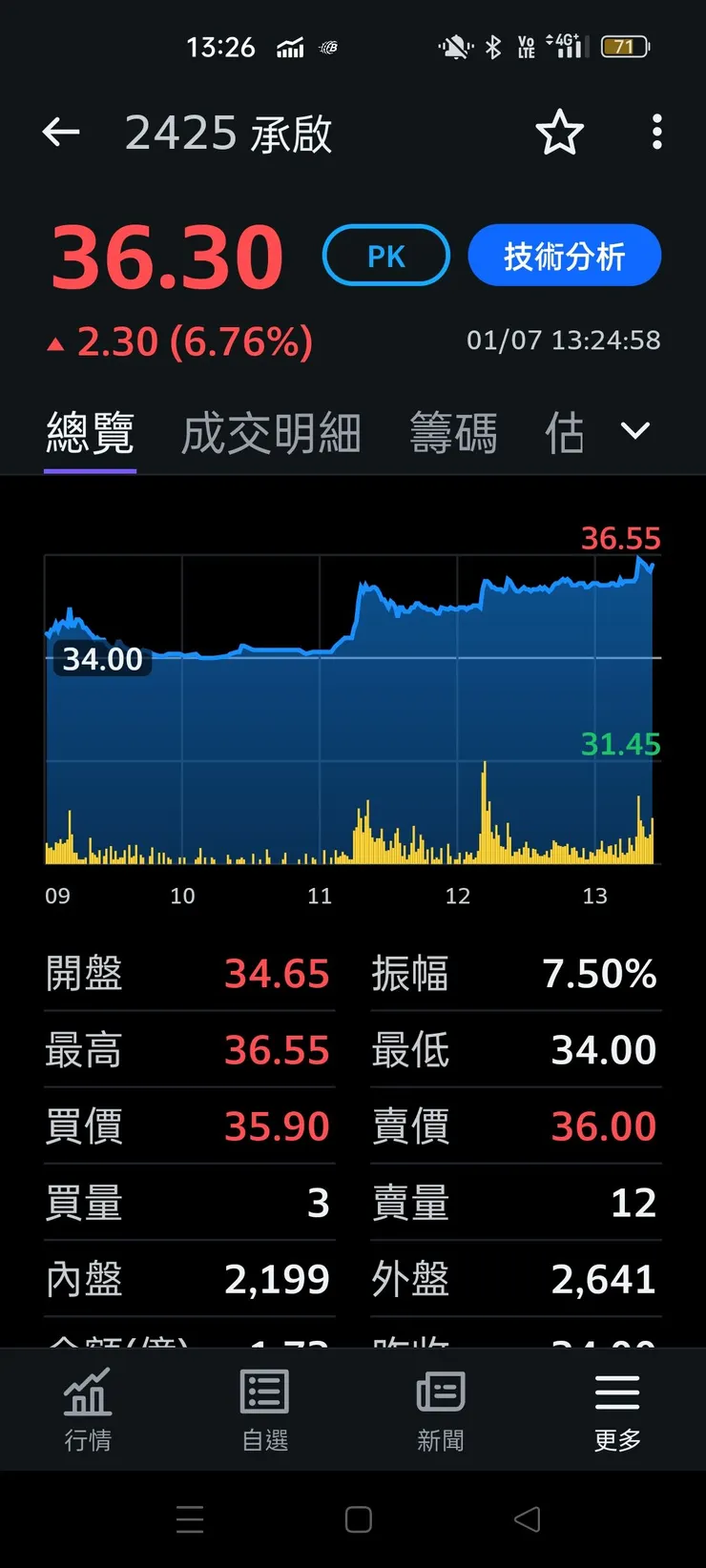This screenshot has height=1568, width=706.
Task: Tap the battery indicator showing 71
Action: point(625,45)
